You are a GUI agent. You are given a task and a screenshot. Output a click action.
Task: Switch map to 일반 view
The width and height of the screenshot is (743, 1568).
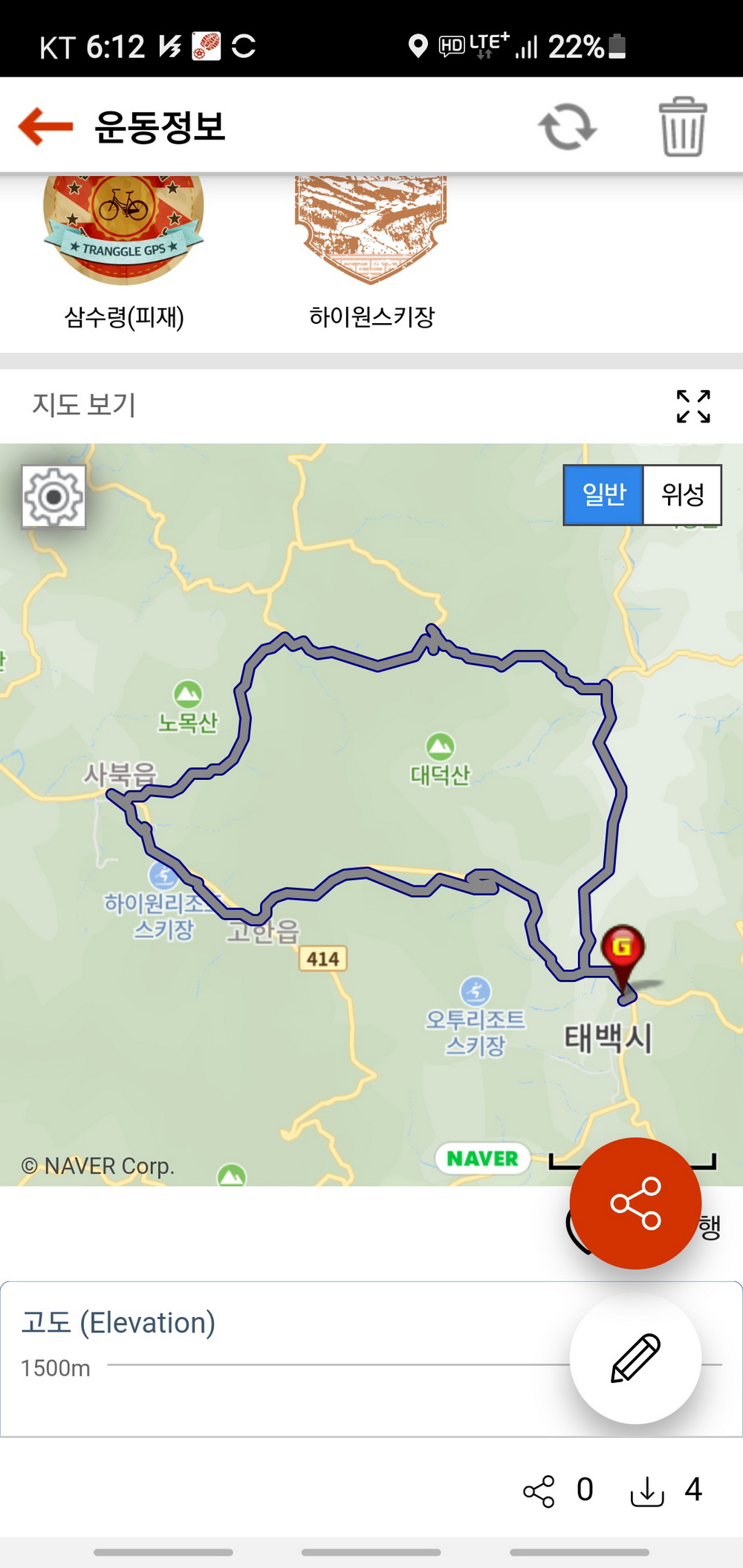(603, 495)
